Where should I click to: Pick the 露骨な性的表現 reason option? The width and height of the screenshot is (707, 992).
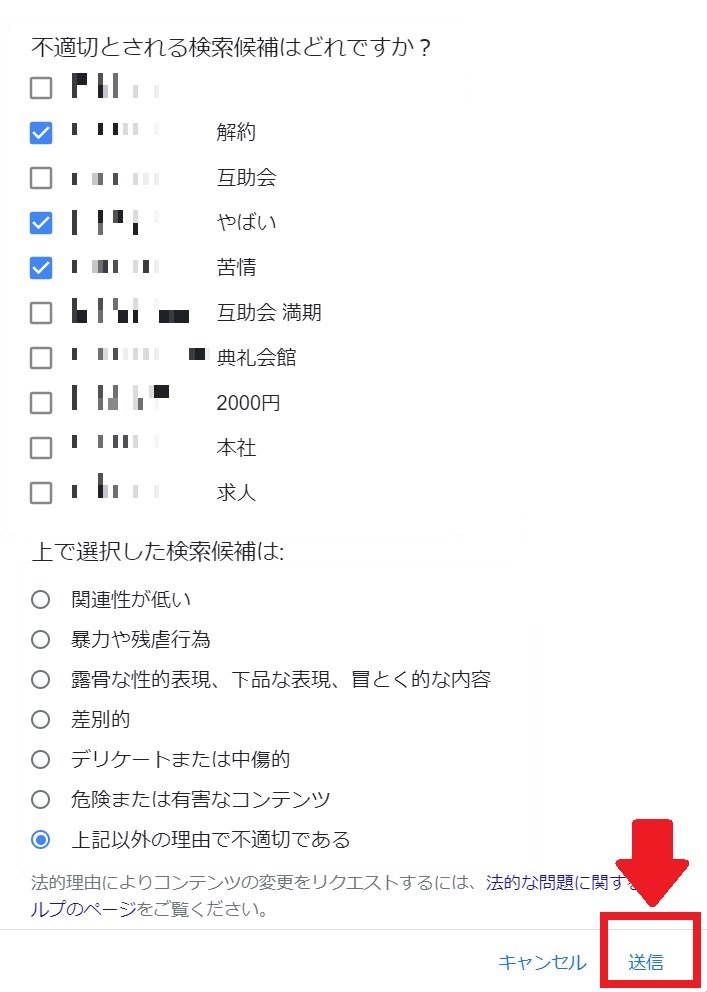tap(41, 680)
